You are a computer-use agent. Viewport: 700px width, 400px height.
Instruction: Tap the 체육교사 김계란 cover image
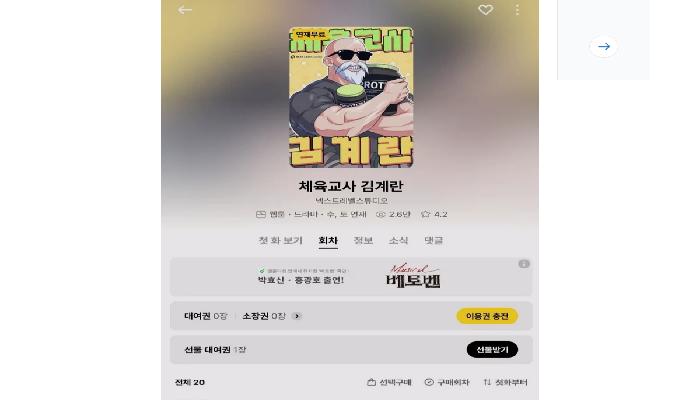coord(351,97)
